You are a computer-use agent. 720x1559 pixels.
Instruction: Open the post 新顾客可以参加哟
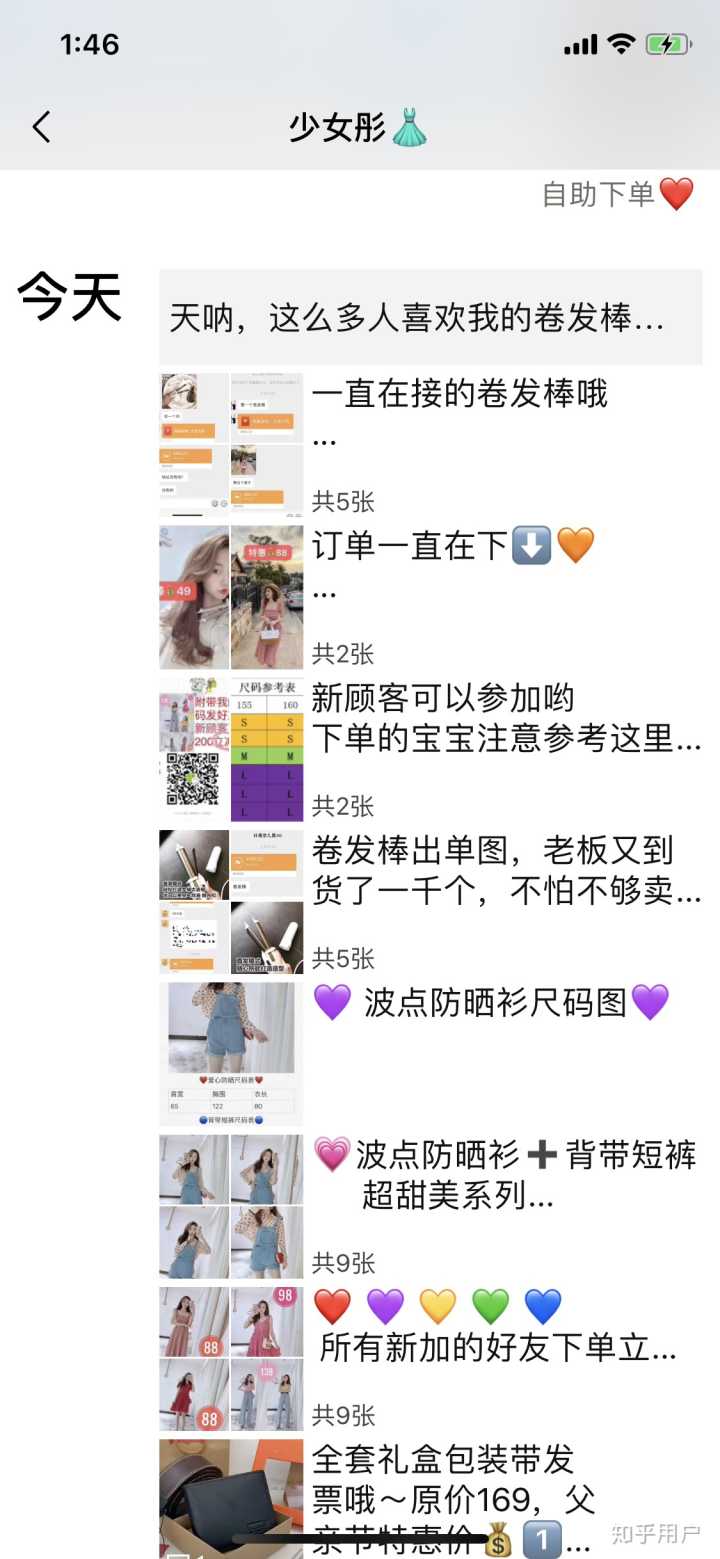(505, 718)
